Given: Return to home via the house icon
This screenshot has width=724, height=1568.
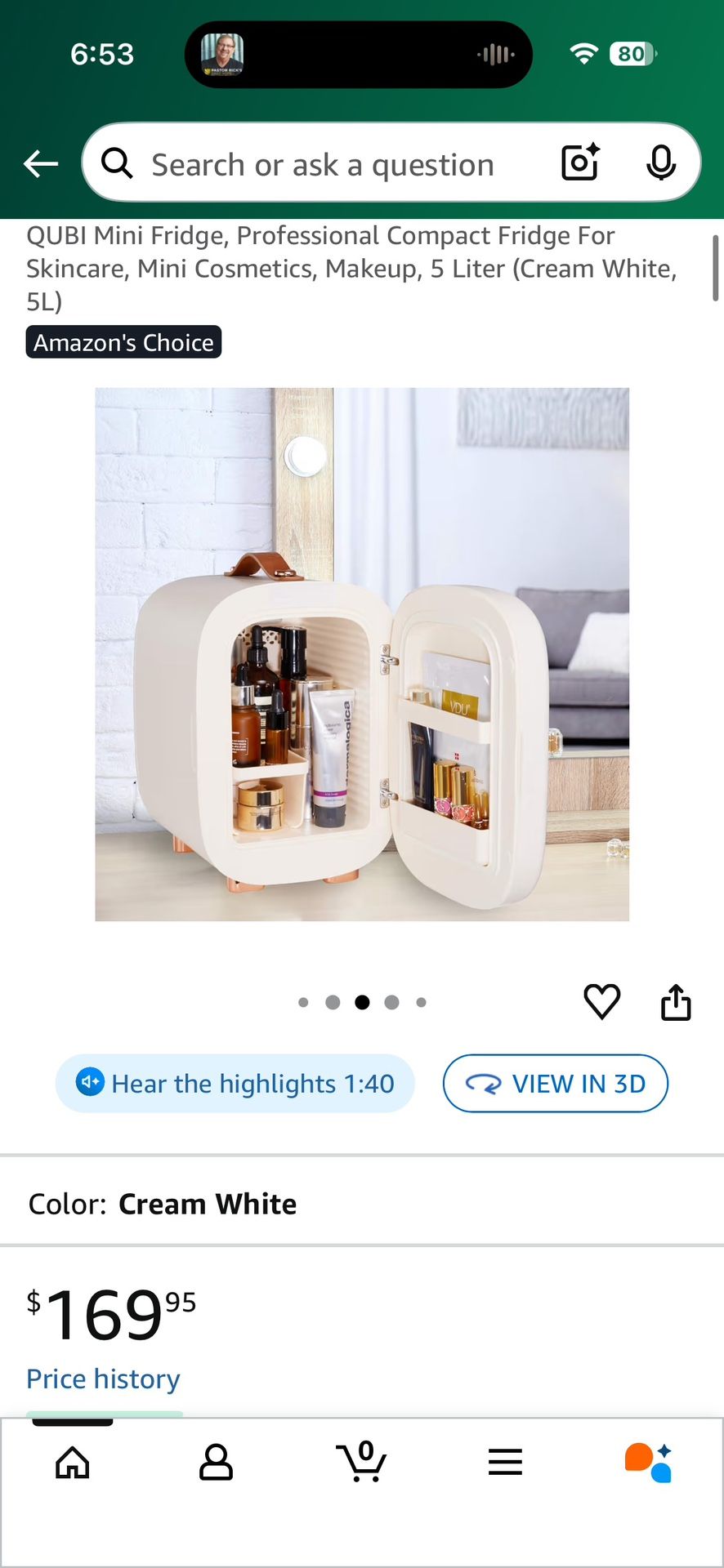Looking at the screenshot, I should (72, 1462).
